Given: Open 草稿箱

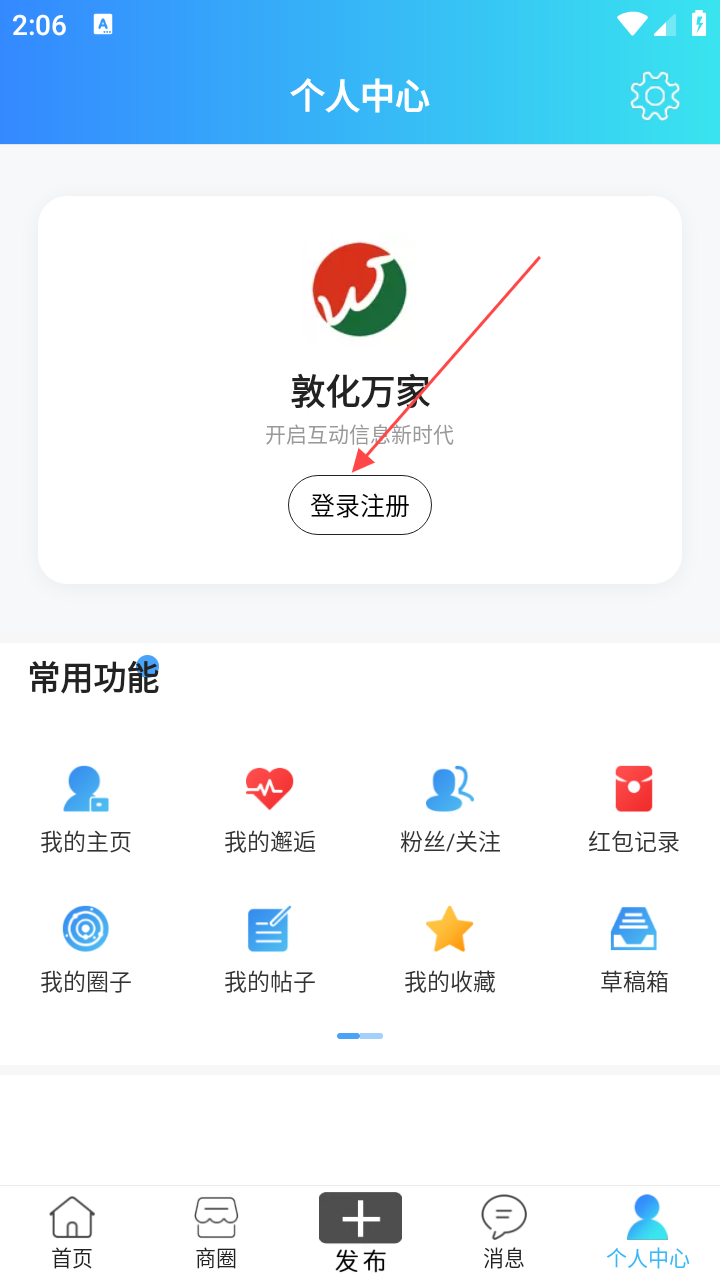Looking at the screenshot, I should (x=634, y=950).
